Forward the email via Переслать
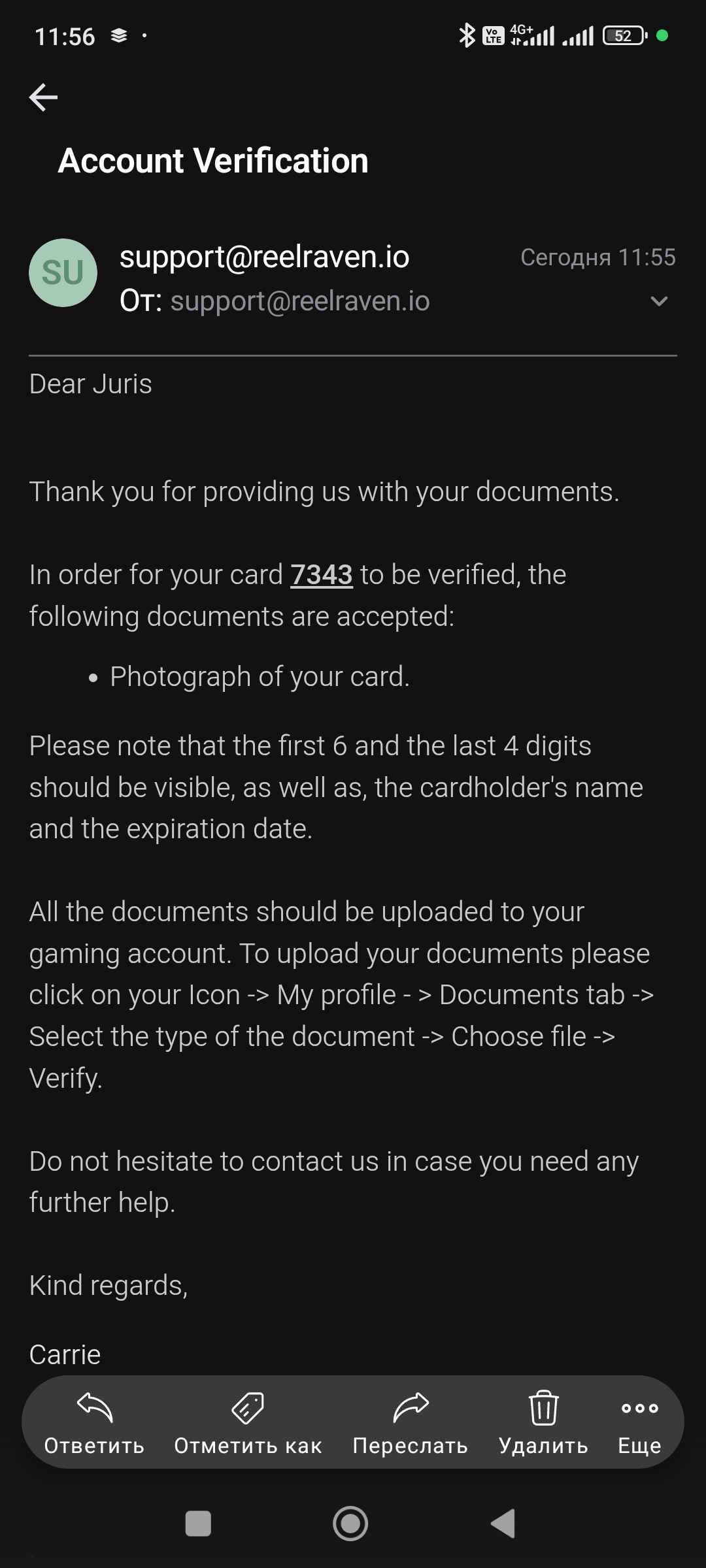Image resolution: width=706 pixels, height=1568 pixels. (411, 1422)
